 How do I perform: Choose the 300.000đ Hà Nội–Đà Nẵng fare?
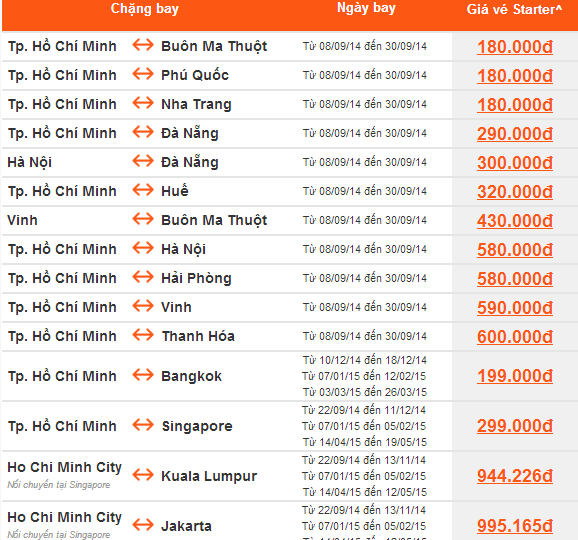[515, 163]
